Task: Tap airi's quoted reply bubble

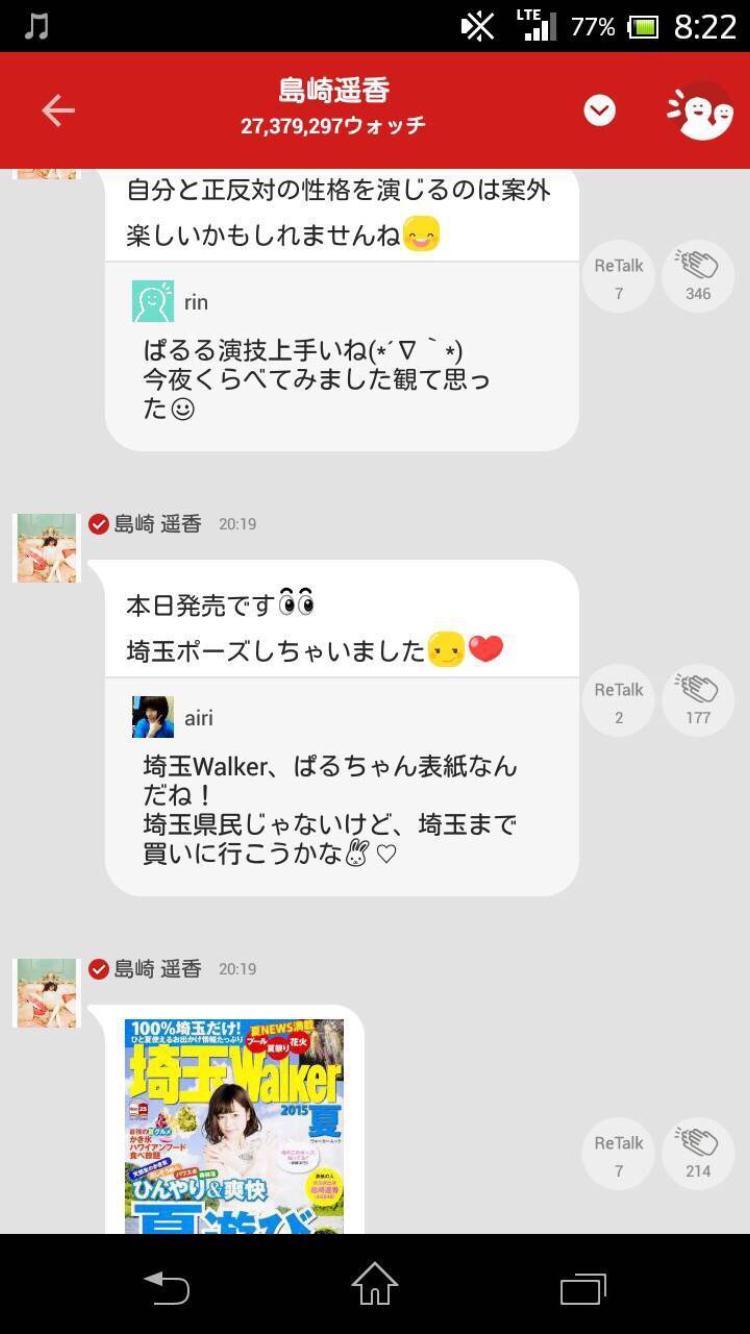Action: (340, 810)
